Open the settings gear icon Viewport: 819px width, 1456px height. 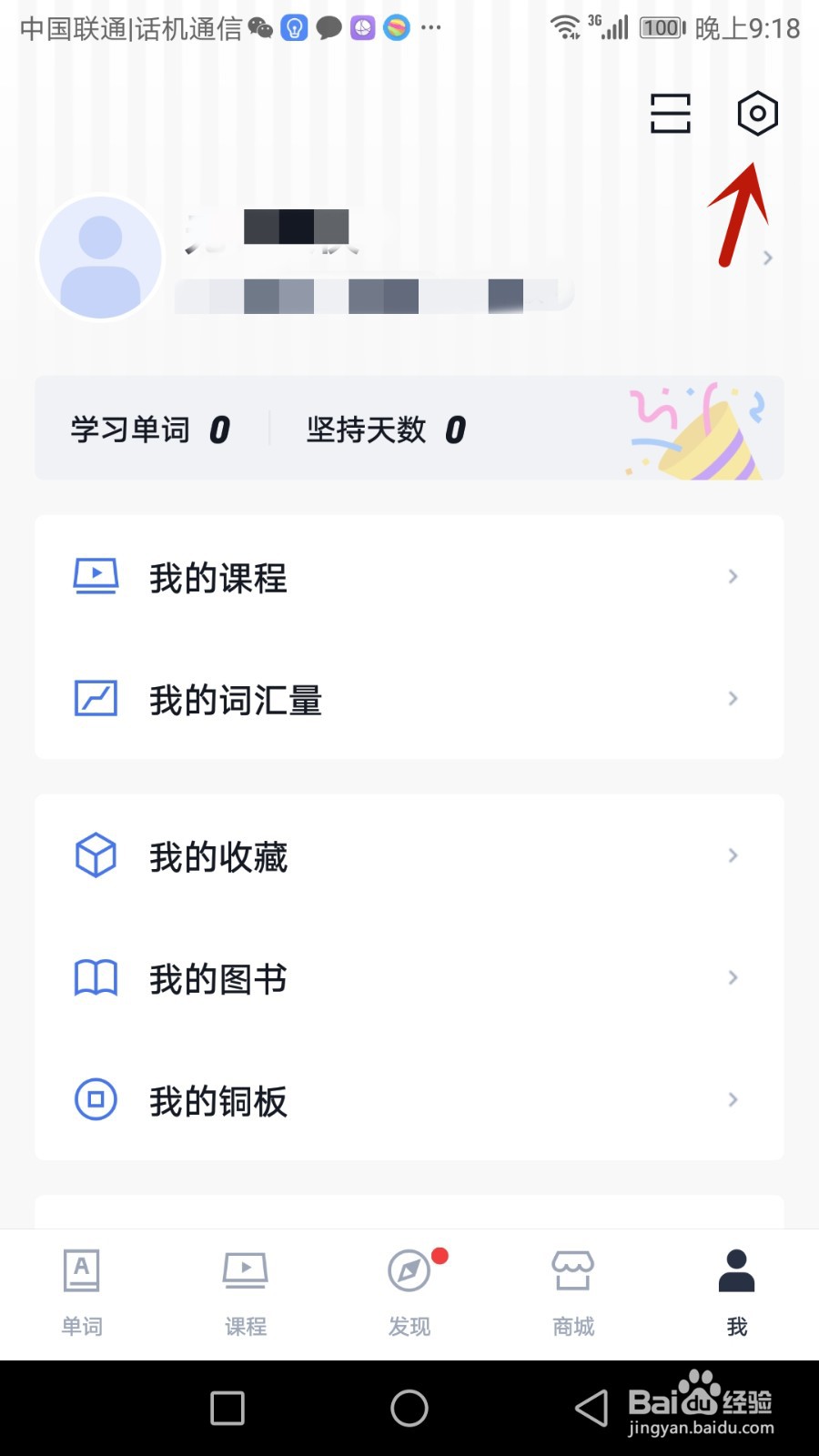coord(758,113)
